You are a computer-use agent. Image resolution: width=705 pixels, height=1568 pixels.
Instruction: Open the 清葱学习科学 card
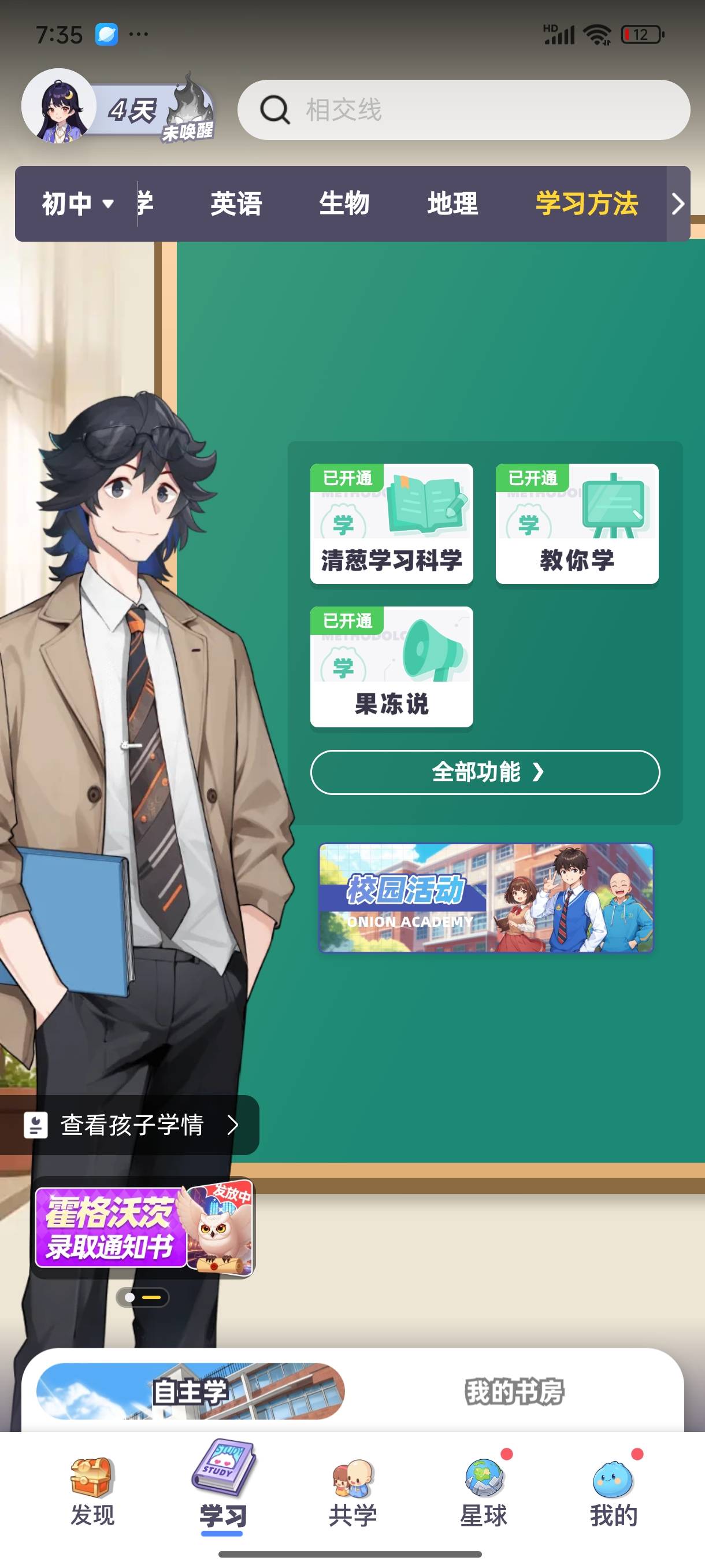click(391, 524)
